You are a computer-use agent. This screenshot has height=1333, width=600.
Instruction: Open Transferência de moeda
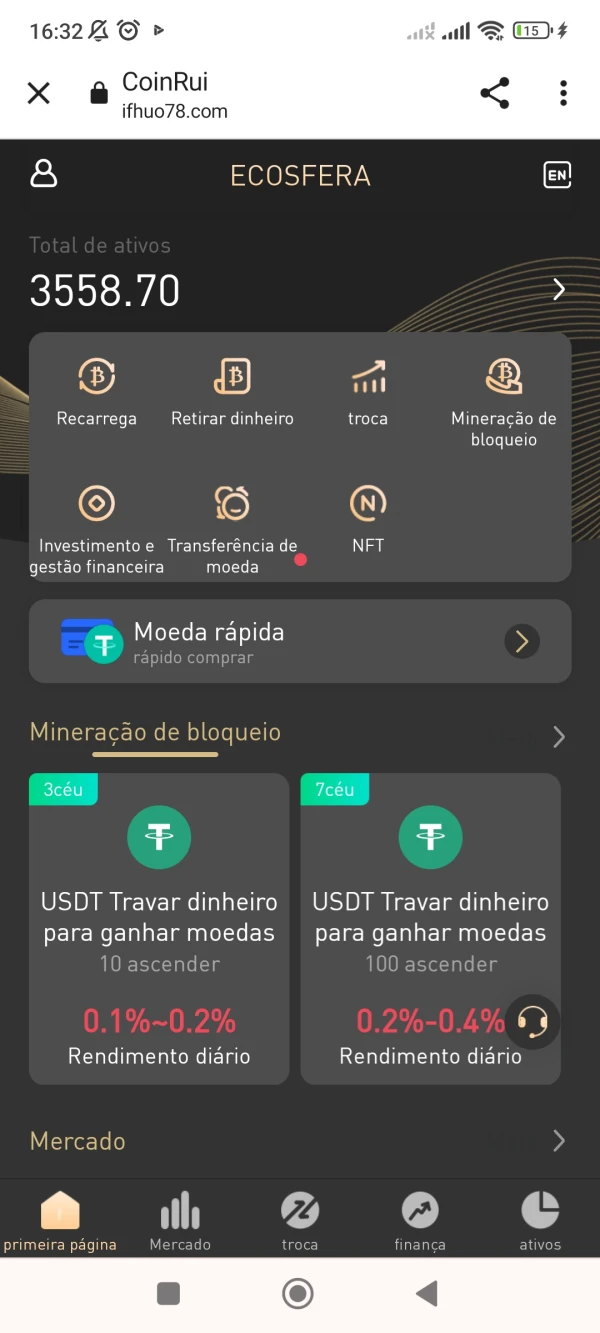click(232, 528)
